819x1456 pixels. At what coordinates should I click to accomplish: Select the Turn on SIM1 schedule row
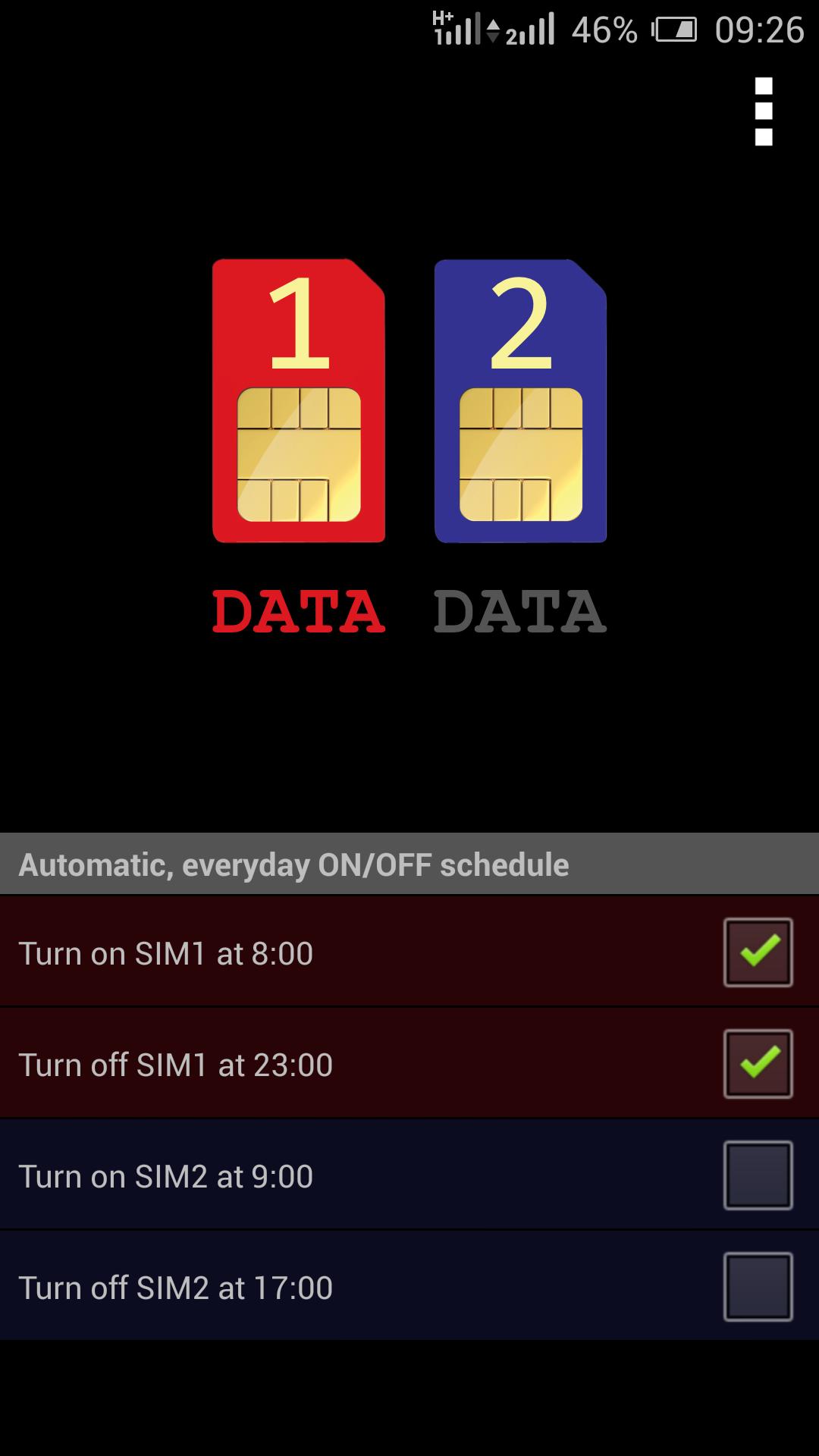(303, 954)
